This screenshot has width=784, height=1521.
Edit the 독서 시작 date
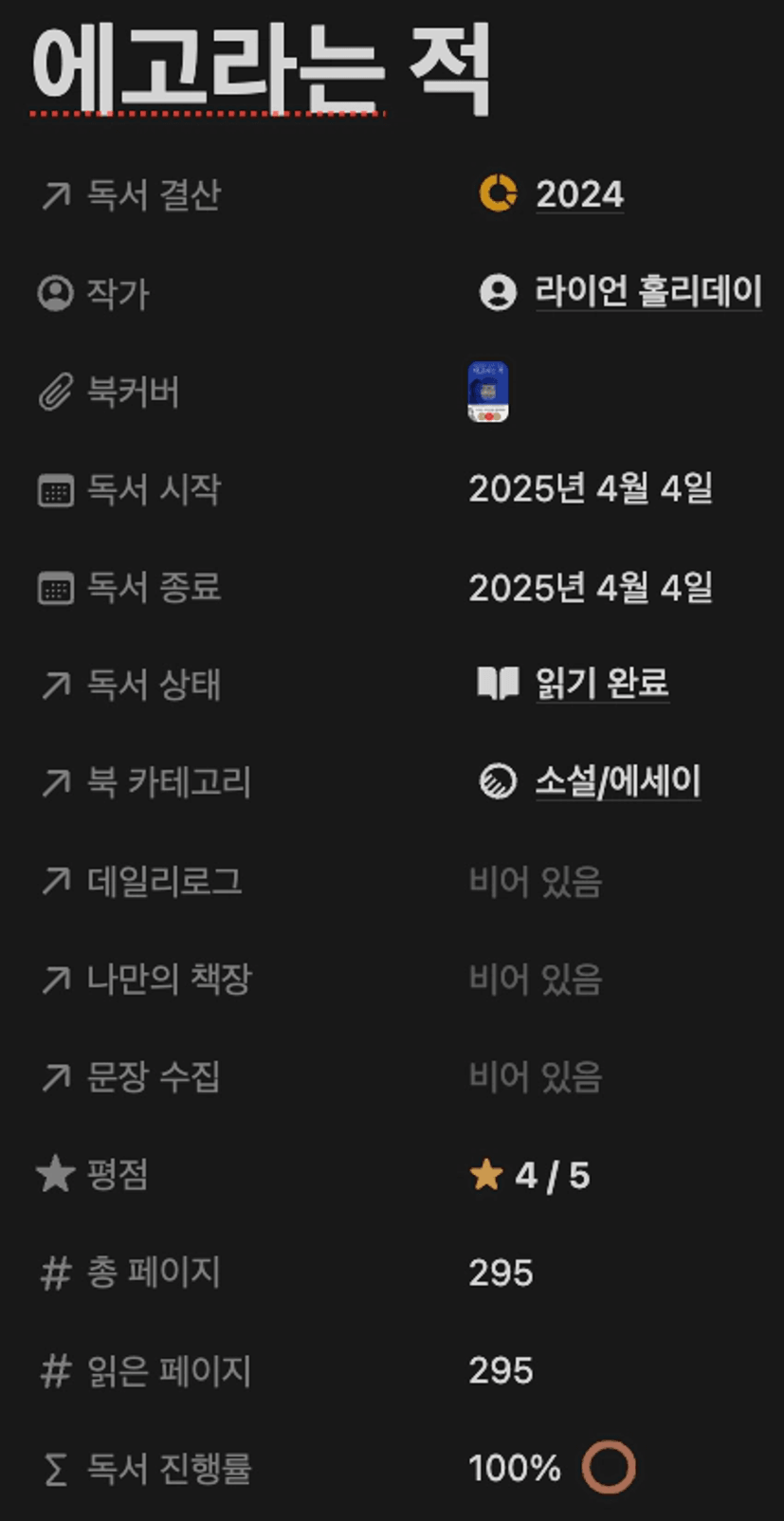pos(590,489)
